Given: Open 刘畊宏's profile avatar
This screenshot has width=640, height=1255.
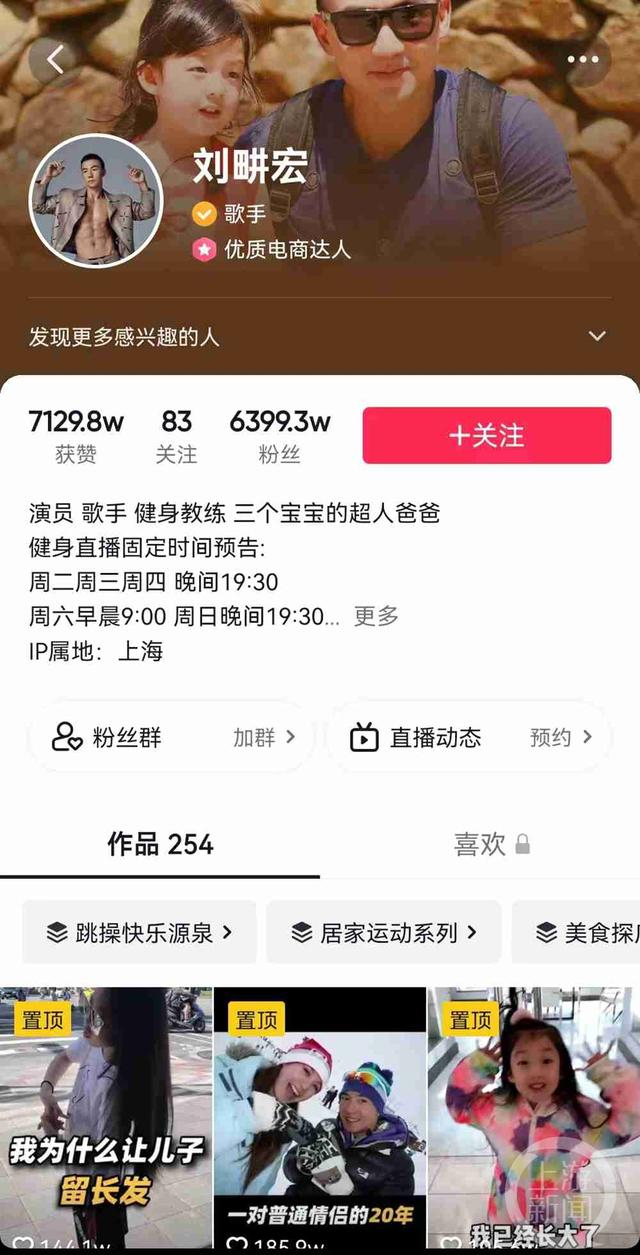Looking at the screenshot, I should coord(96,201).
